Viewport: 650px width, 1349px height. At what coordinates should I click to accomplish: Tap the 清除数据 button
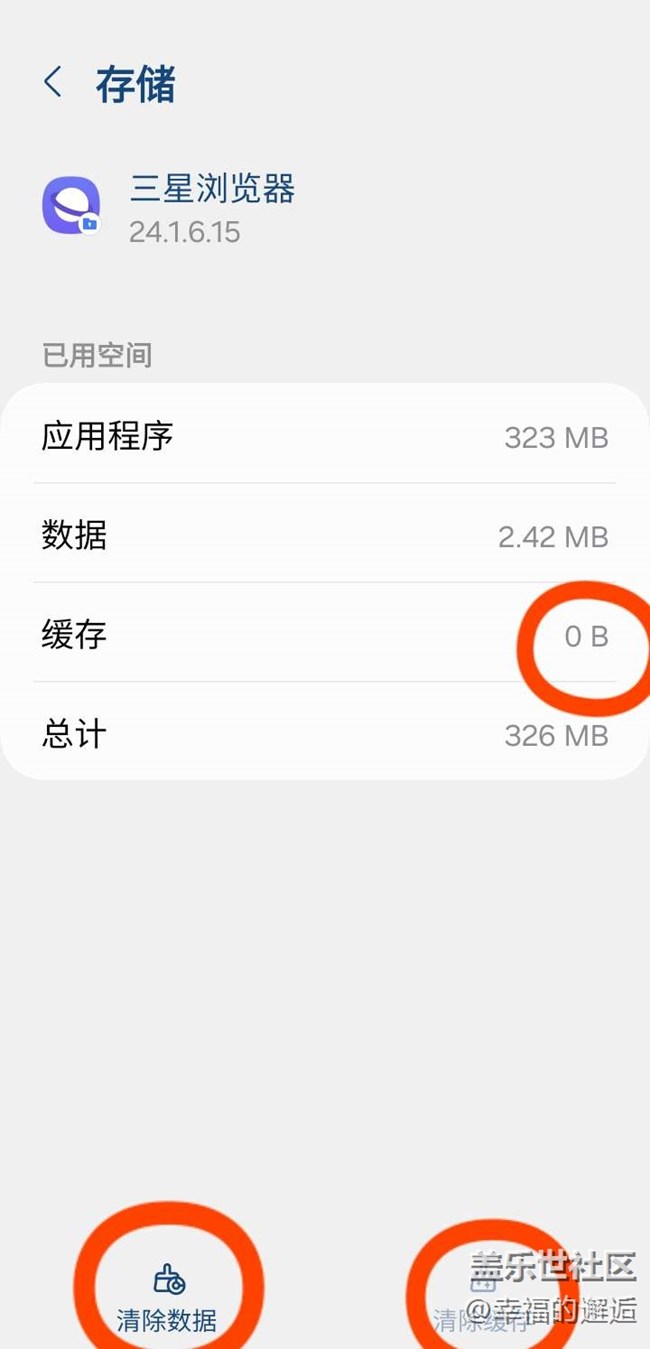167,1299
